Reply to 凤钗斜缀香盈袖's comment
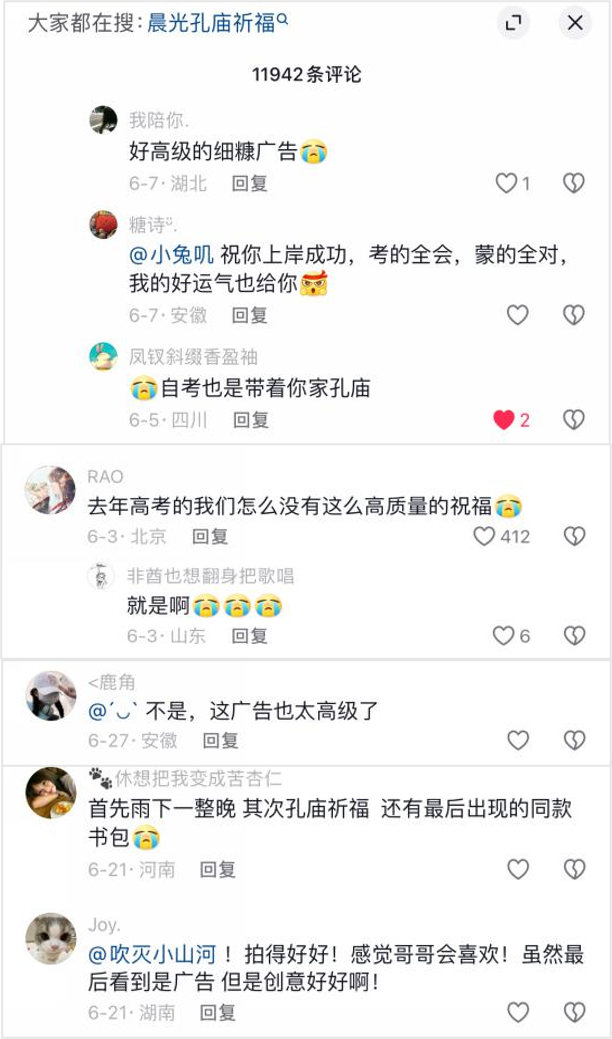This screenshot has width=612, height=1039. pos(251,419)
